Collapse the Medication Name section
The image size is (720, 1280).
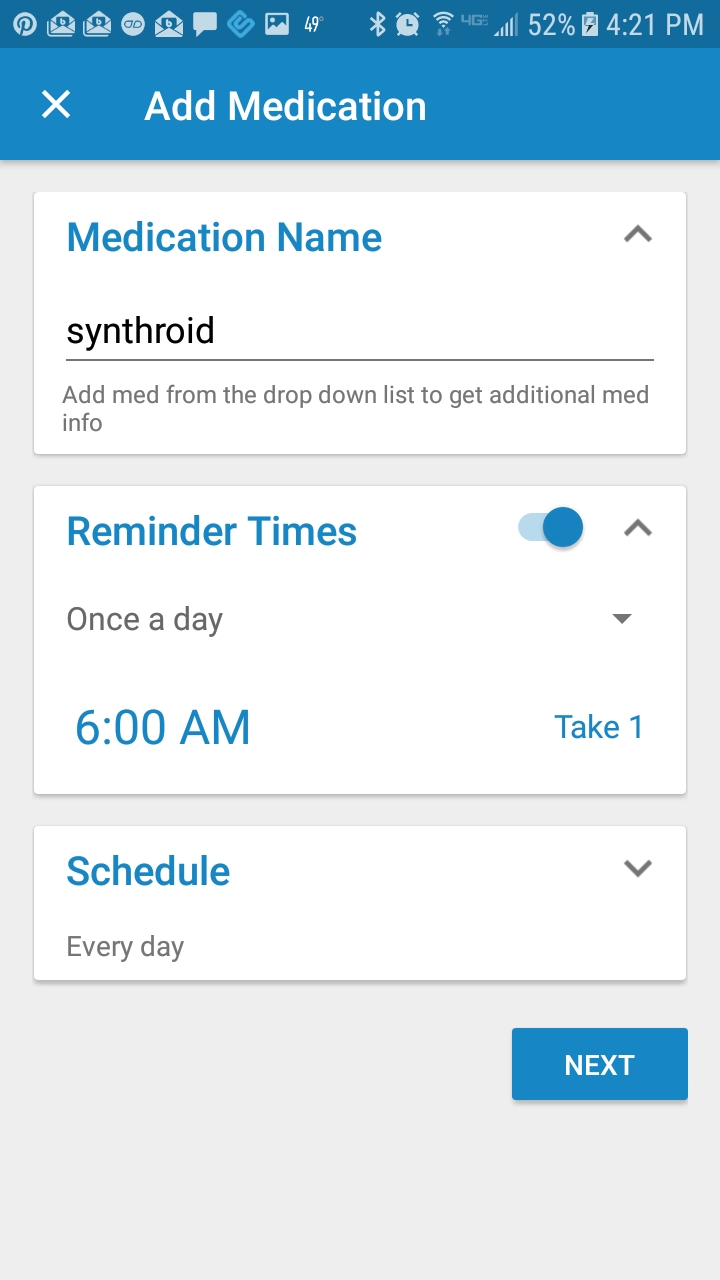click(x=638, y=235)
